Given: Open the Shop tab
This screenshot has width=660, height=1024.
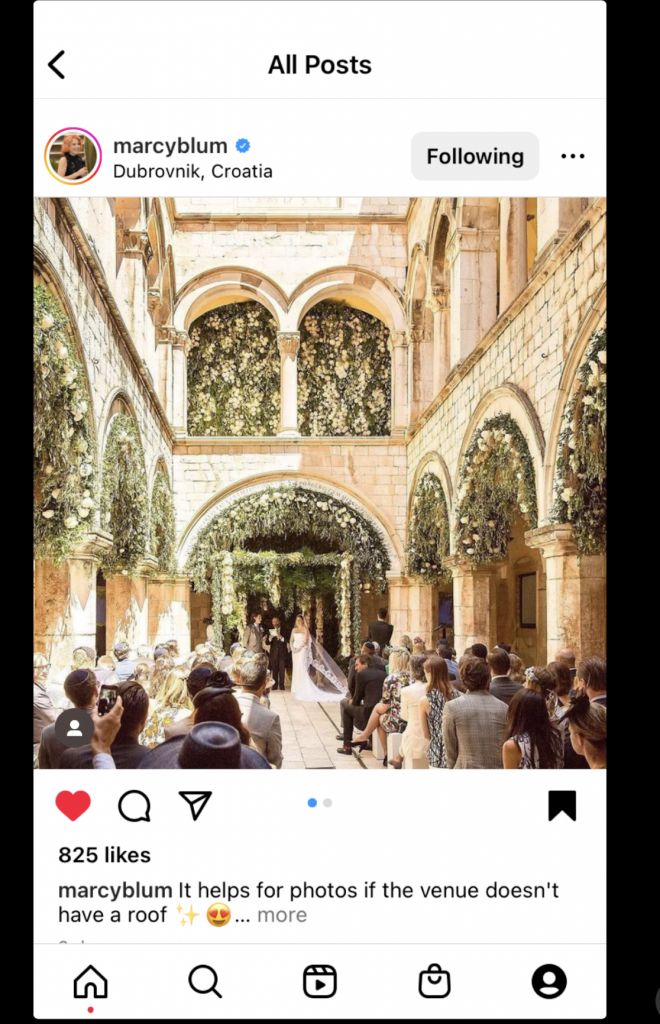Looking at the screenshot, I should (434, 981).
